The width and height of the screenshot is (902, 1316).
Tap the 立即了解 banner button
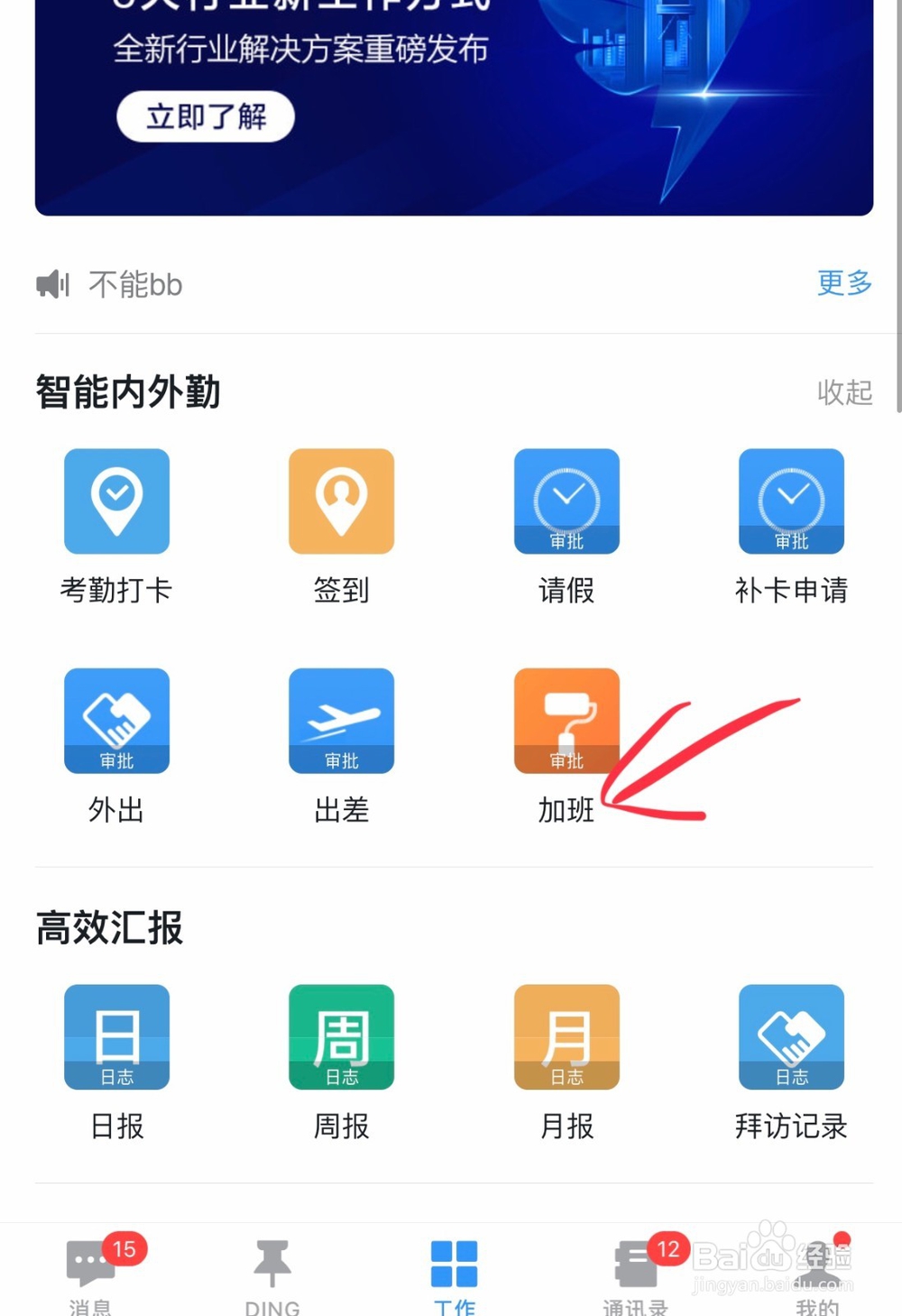coord(205,116)
